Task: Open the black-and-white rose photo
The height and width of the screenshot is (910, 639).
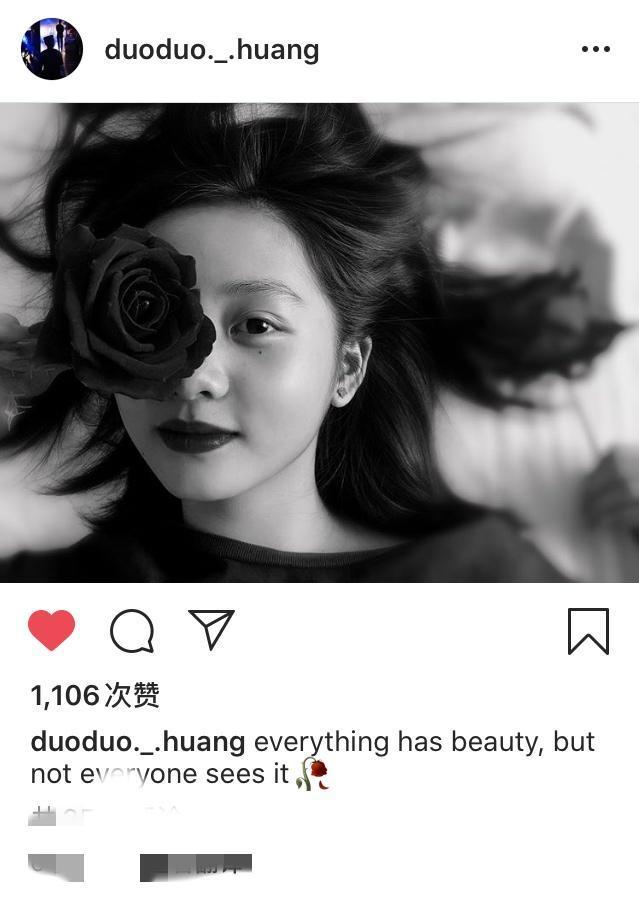Action: click(319, 342)
